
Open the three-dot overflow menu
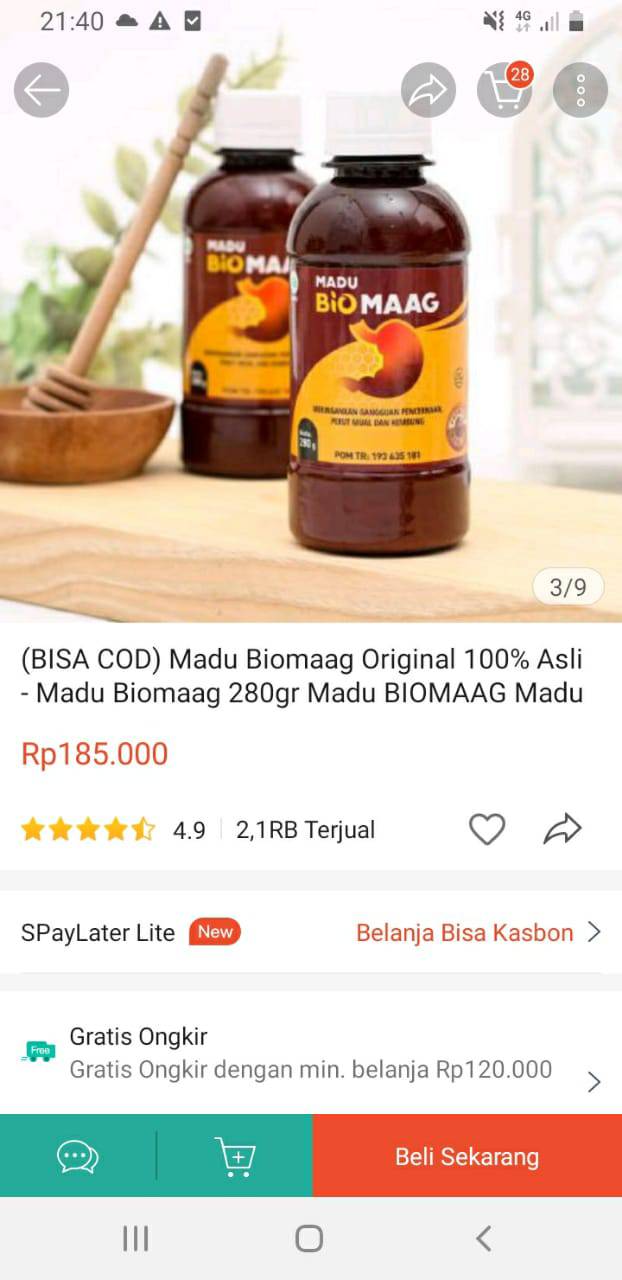580,90
